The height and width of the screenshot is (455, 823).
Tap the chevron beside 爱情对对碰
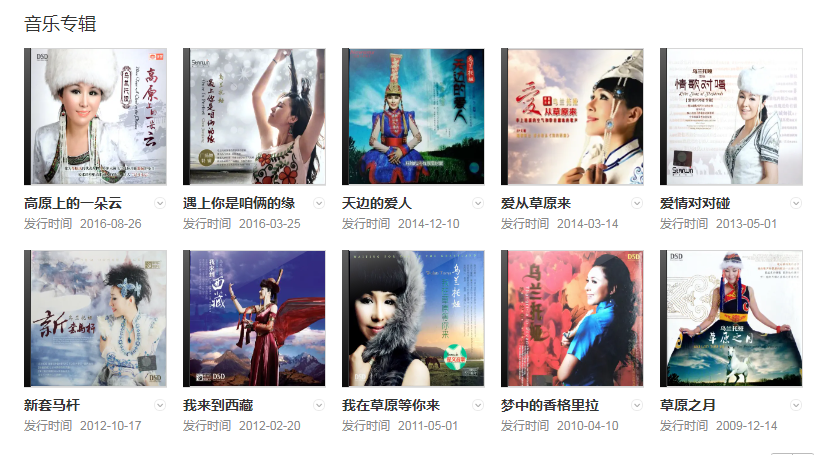coord(796,203)
